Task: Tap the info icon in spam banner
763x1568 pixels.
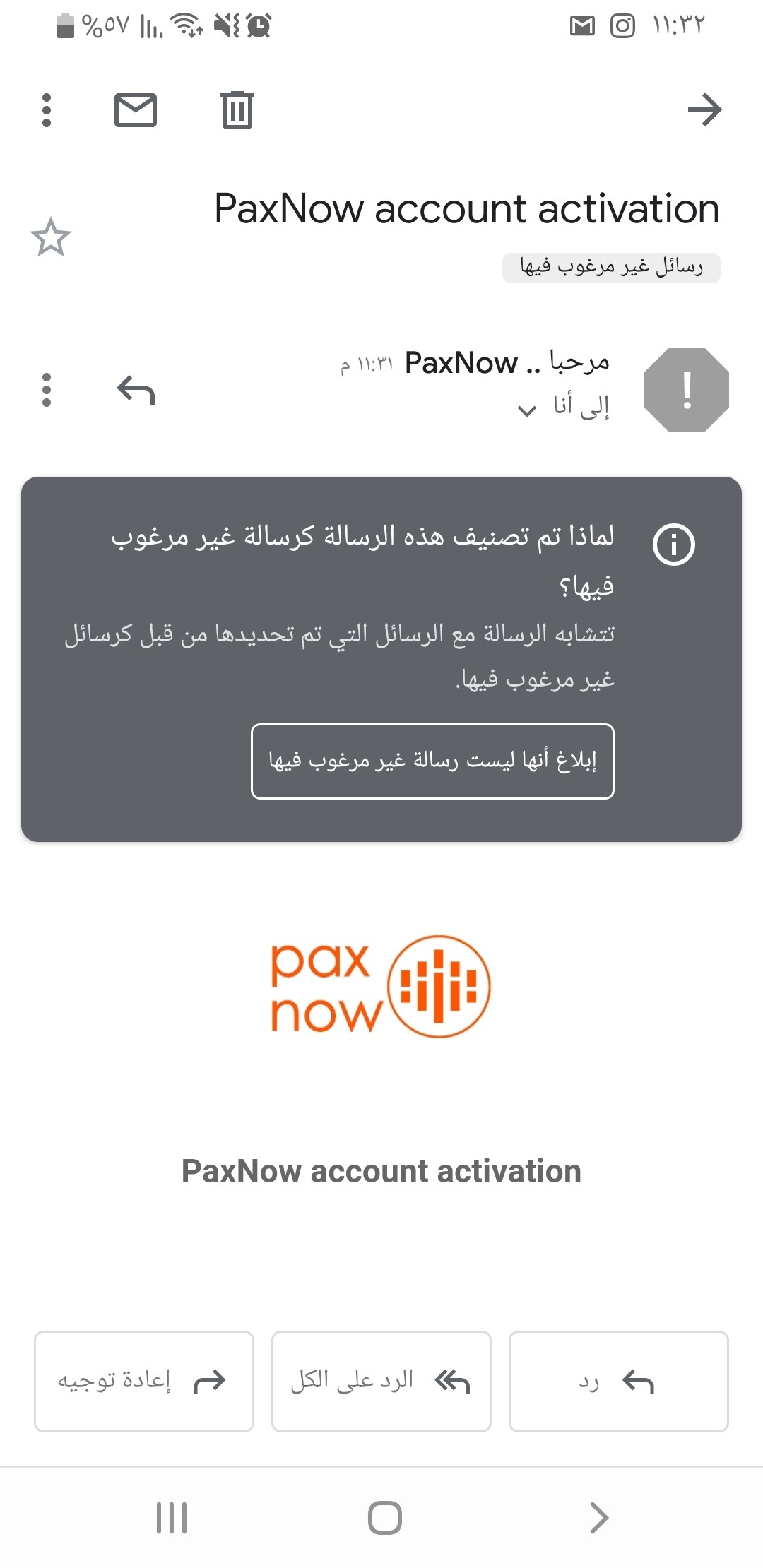Action: (x=673, y=545)
